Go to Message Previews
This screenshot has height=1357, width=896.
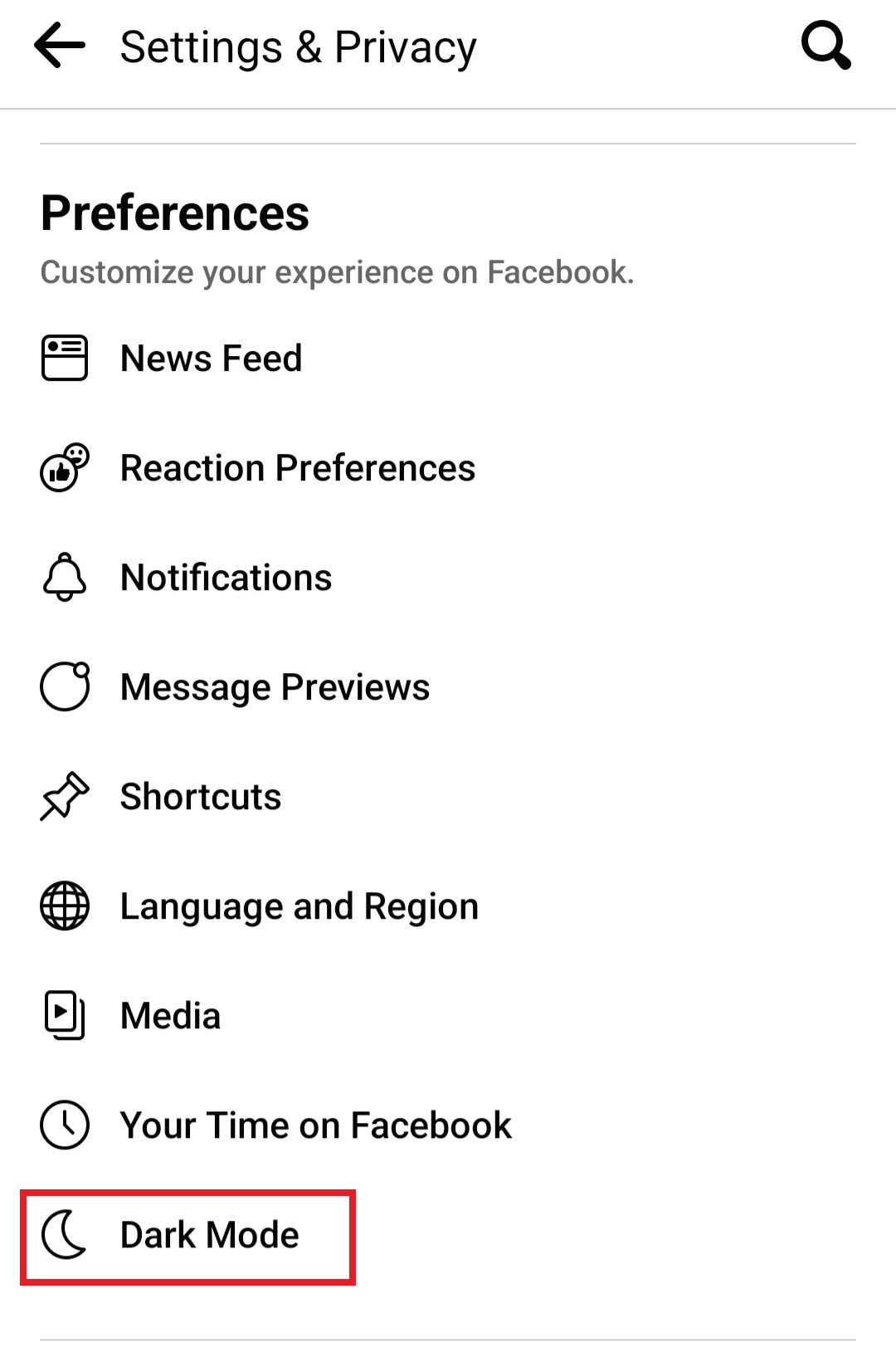(x=275, y=687)
